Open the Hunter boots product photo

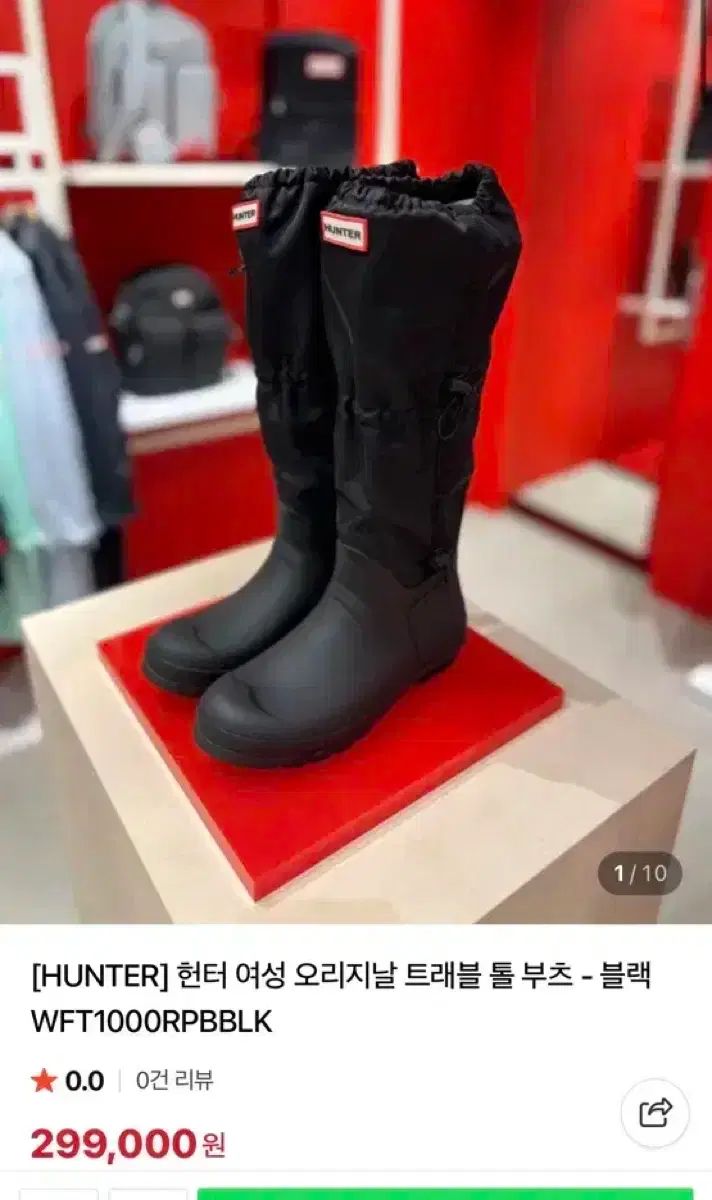click(x=356, y=460)
